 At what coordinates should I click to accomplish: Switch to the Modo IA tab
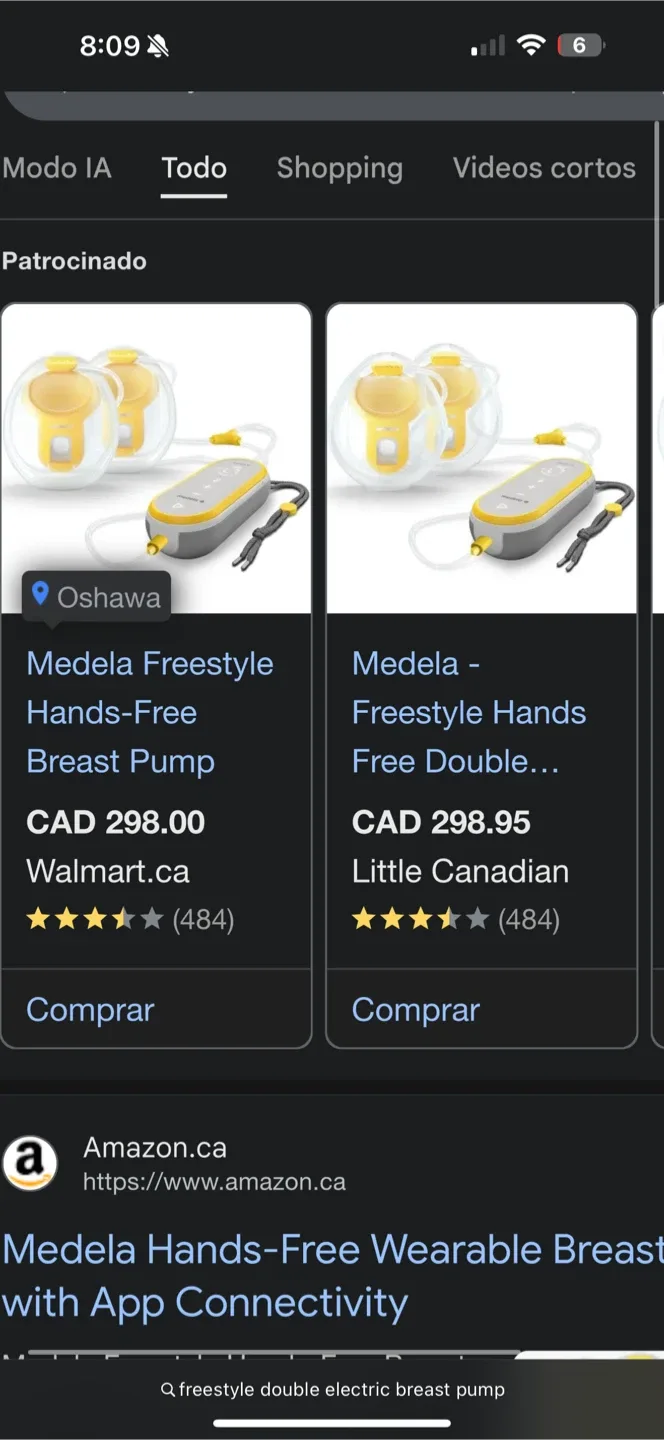pyautogui.click(x=57, y=168)
